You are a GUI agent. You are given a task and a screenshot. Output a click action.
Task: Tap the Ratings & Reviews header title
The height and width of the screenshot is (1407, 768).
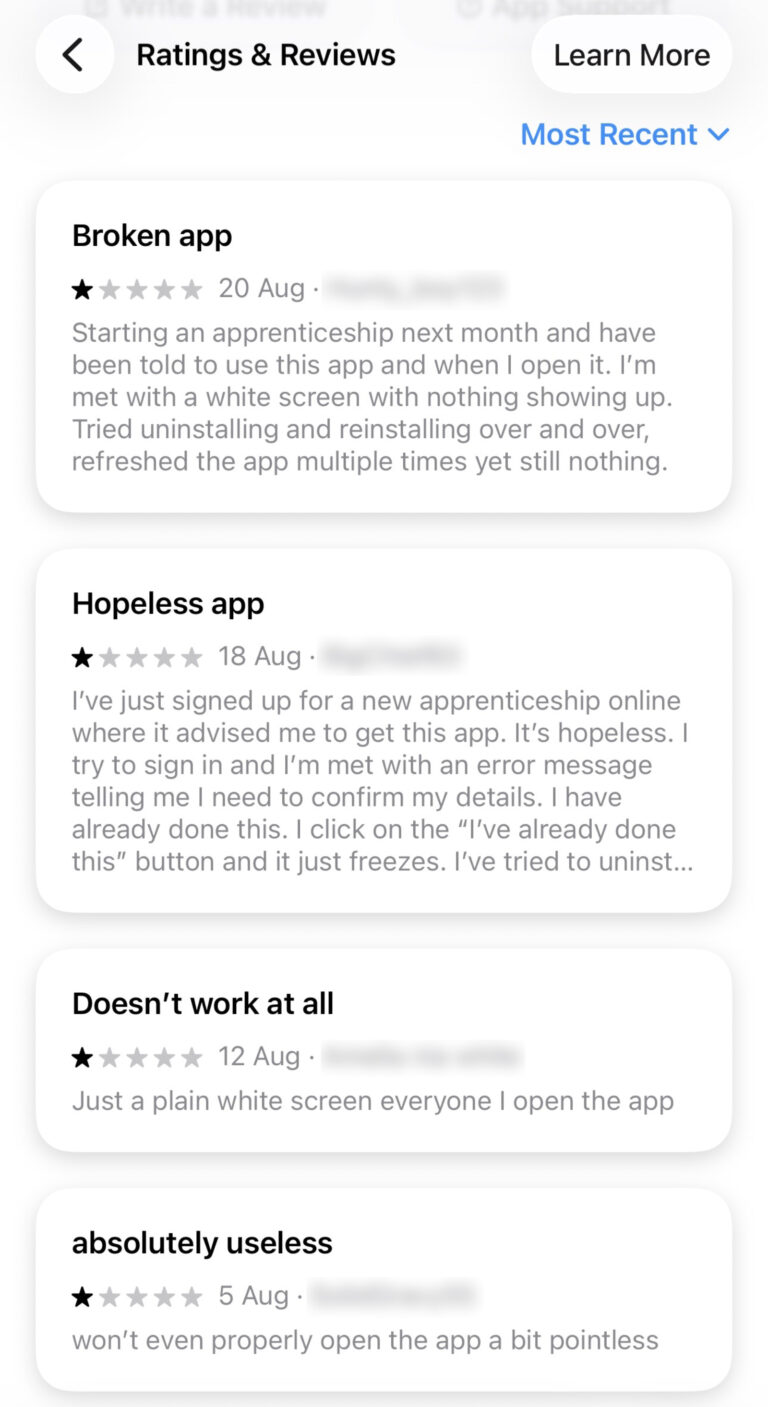[x=266, y=54]
